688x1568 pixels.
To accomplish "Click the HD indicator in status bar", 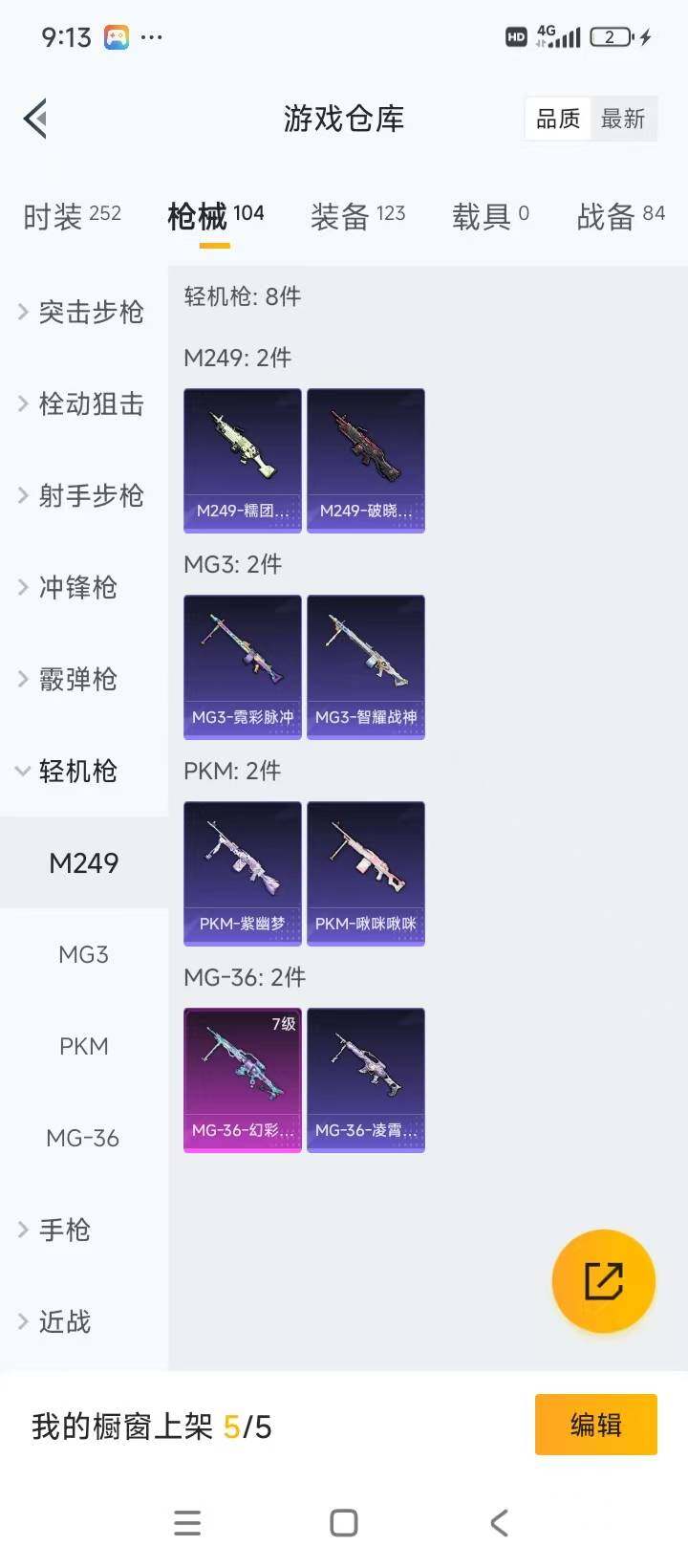I will point(517,35).
